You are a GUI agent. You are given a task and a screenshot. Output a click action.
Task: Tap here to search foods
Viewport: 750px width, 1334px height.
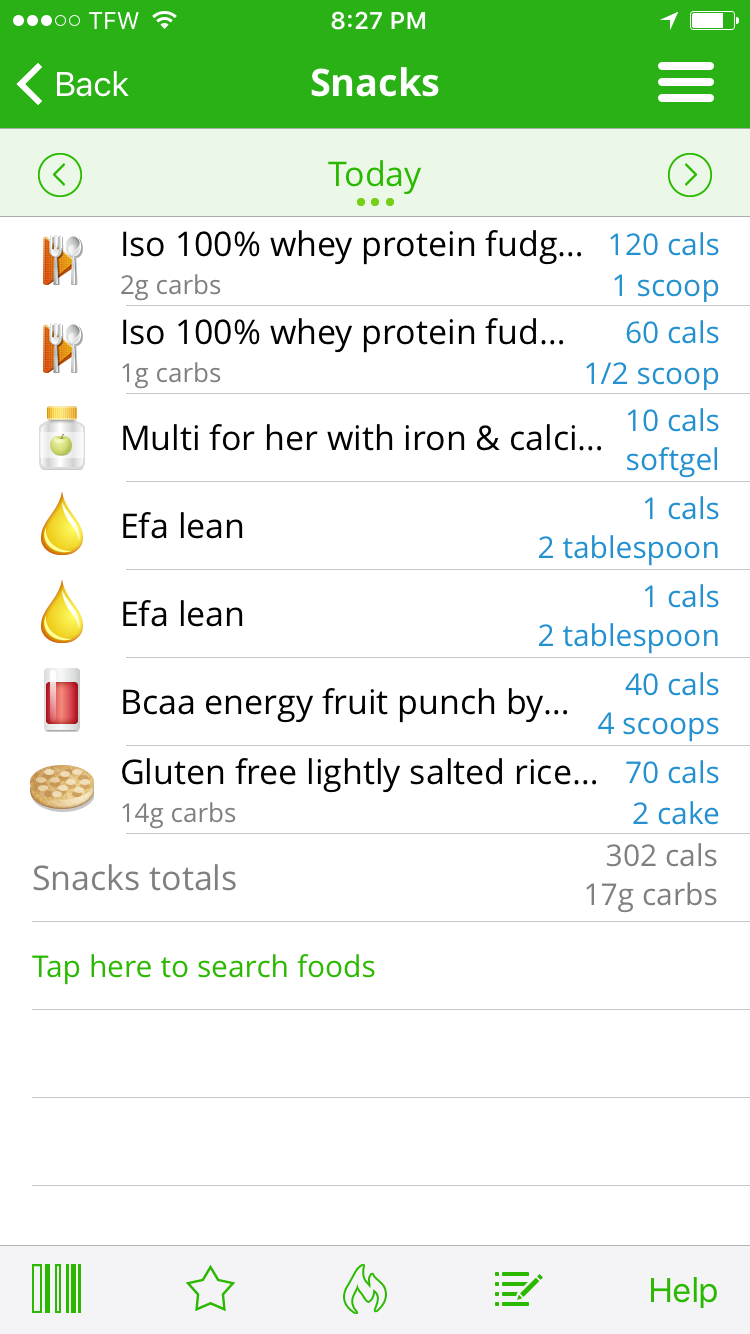coord(204,967)
